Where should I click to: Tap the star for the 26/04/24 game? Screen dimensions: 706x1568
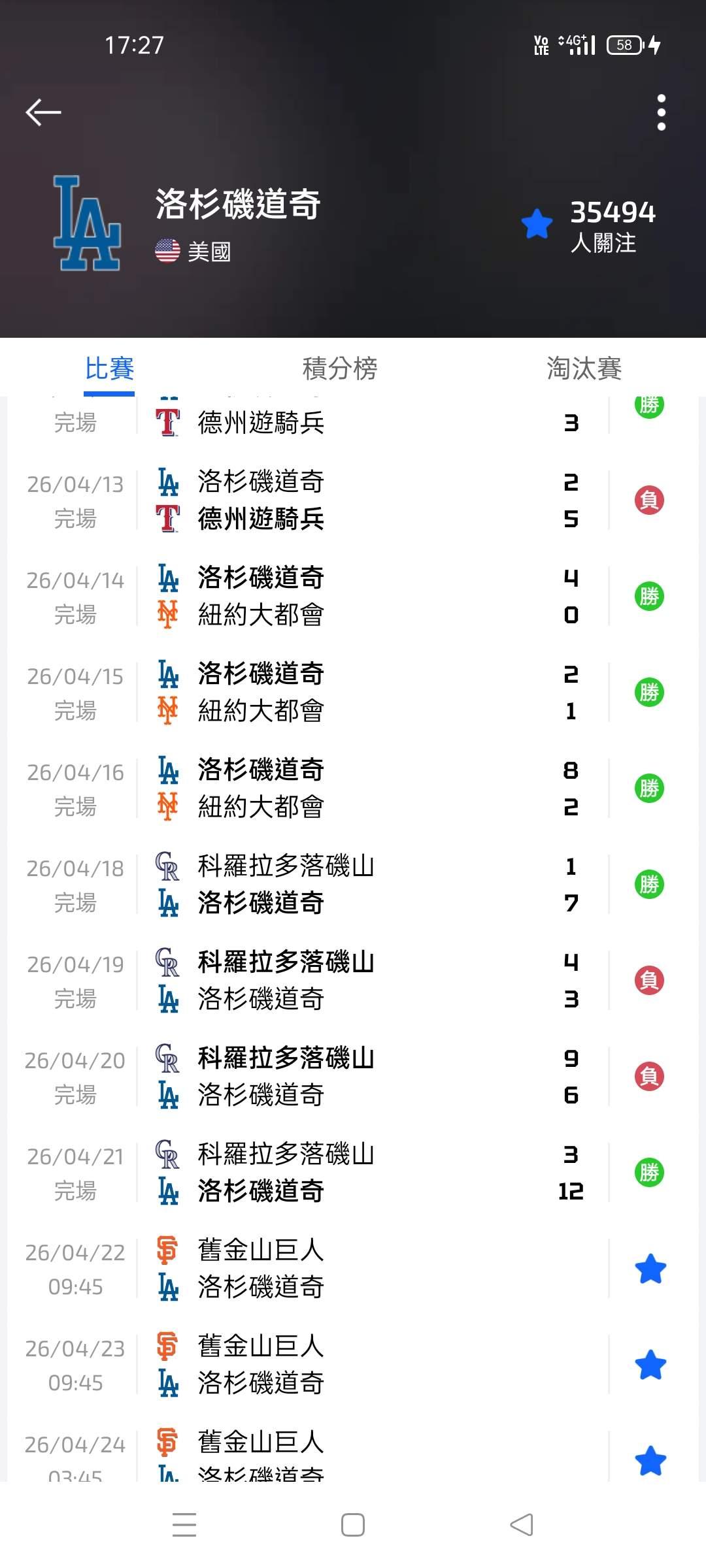650,1461
